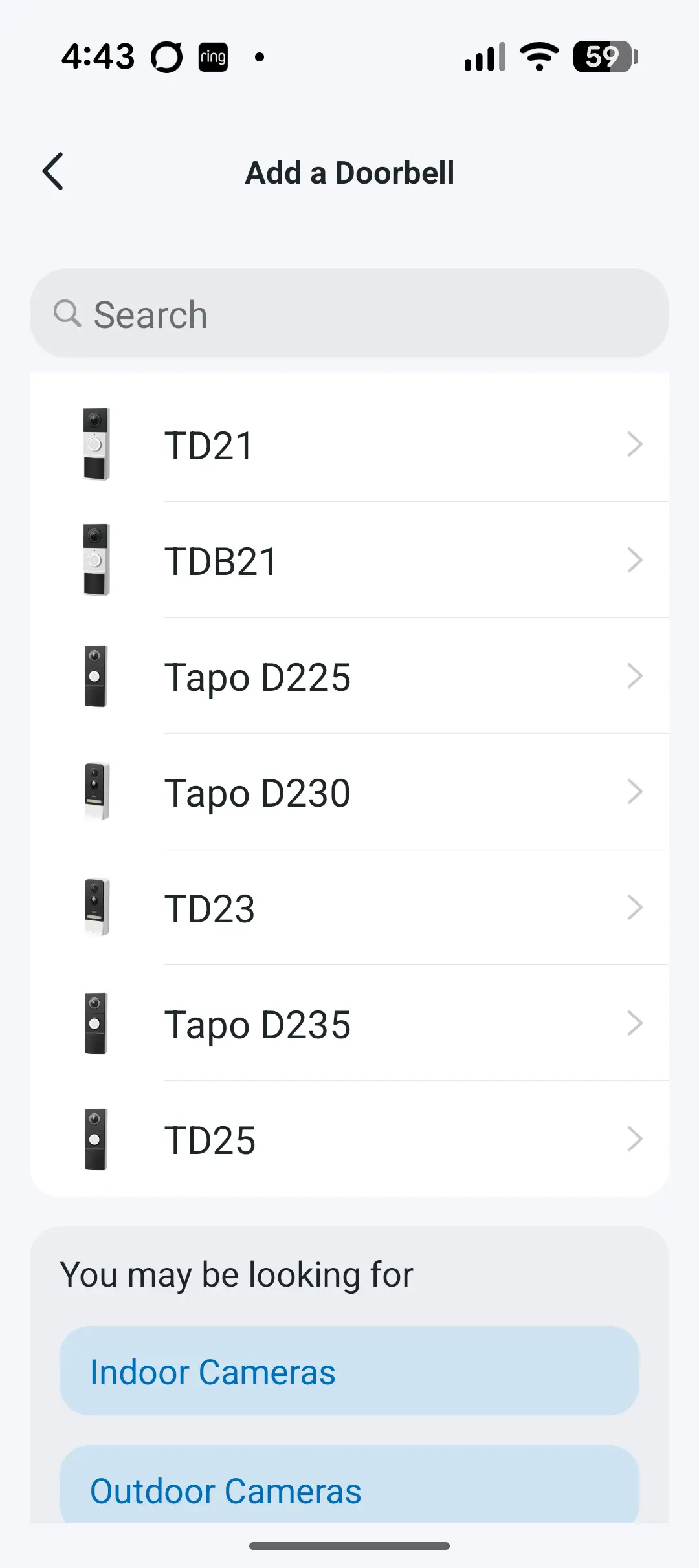Choose Tapo D235 from the list
699x1568 pixels.
click(x=349, y=1024)
